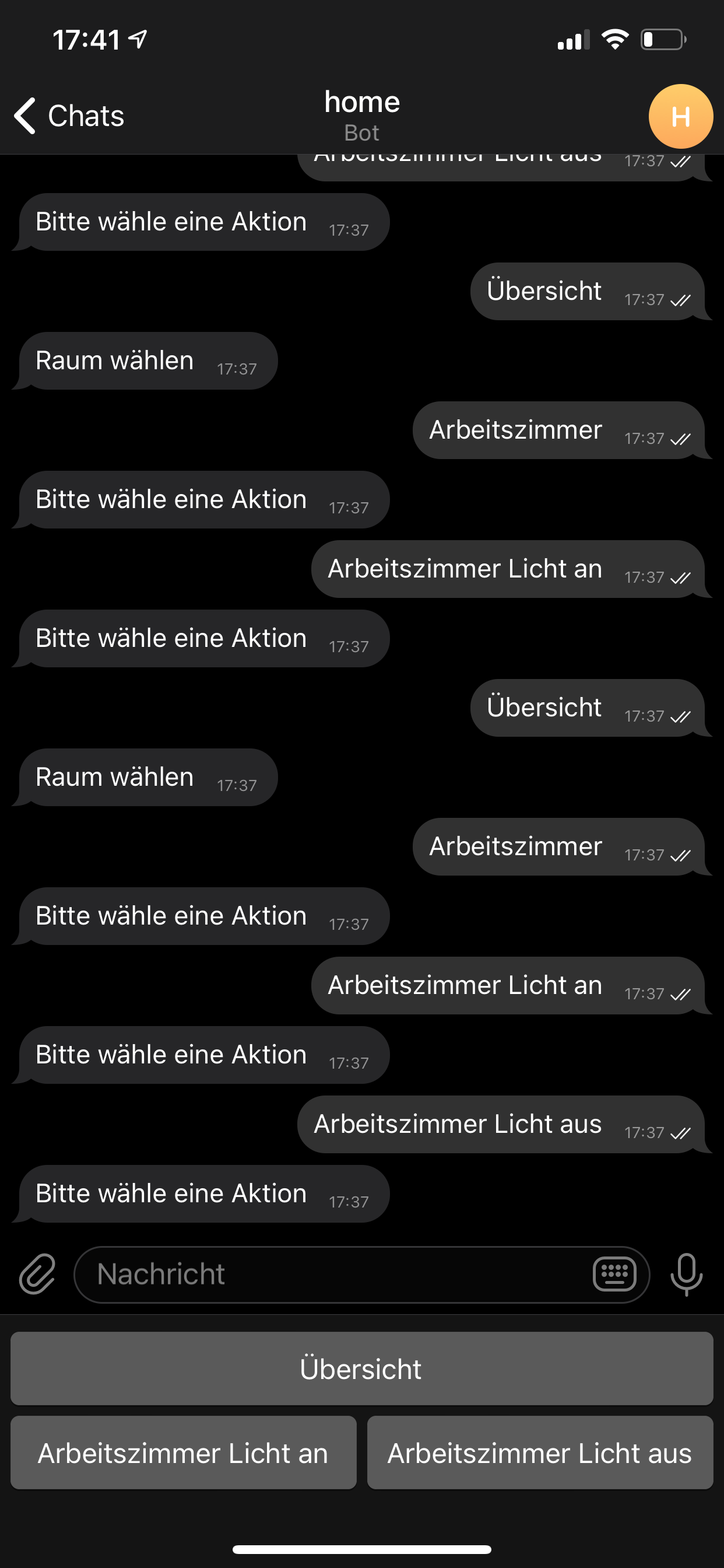Choose Arbeitszimmer Licht an button
The width and height of the screenshot is (724, 1568).
[183, 1452]
